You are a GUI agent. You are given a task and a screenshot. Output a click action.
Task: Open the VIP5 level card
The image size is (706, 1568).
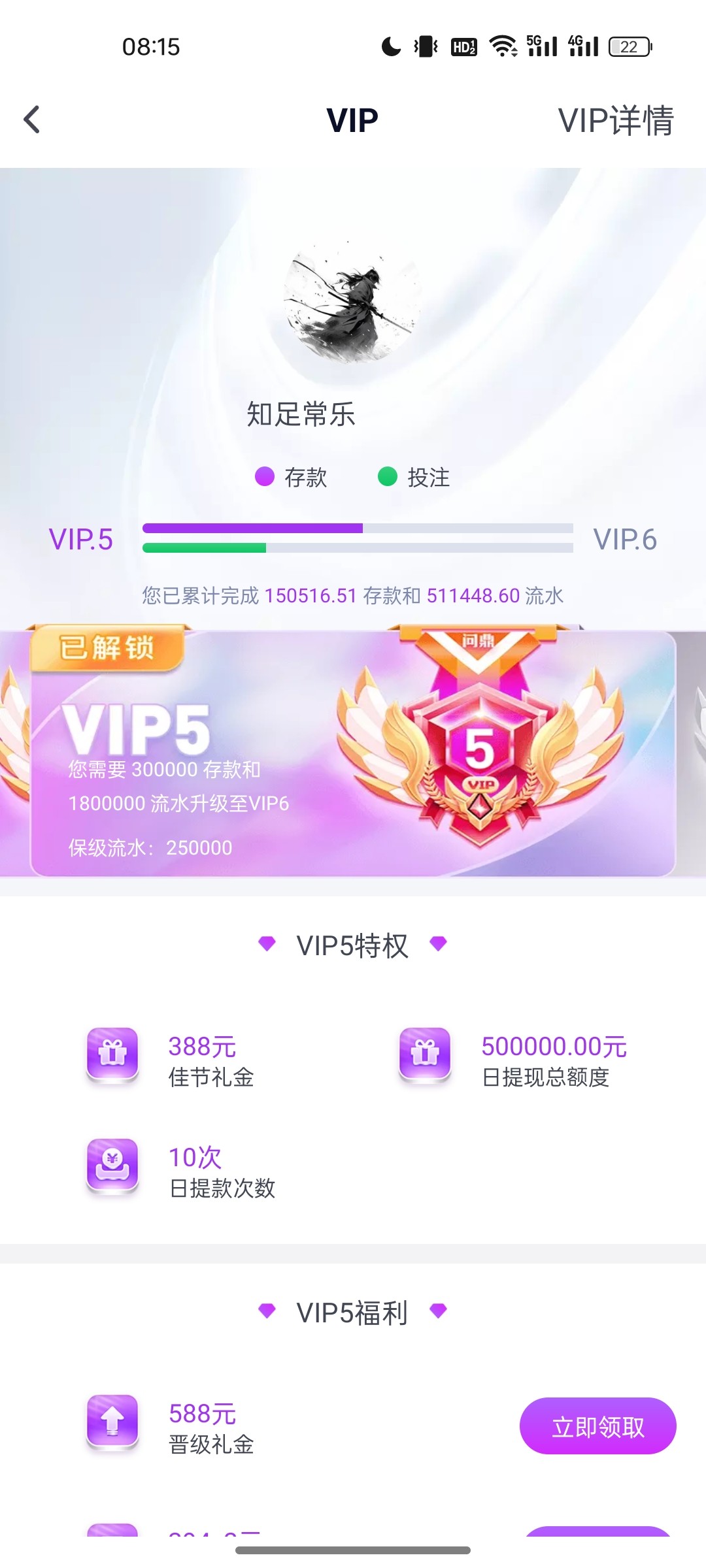tap(353, 753)
